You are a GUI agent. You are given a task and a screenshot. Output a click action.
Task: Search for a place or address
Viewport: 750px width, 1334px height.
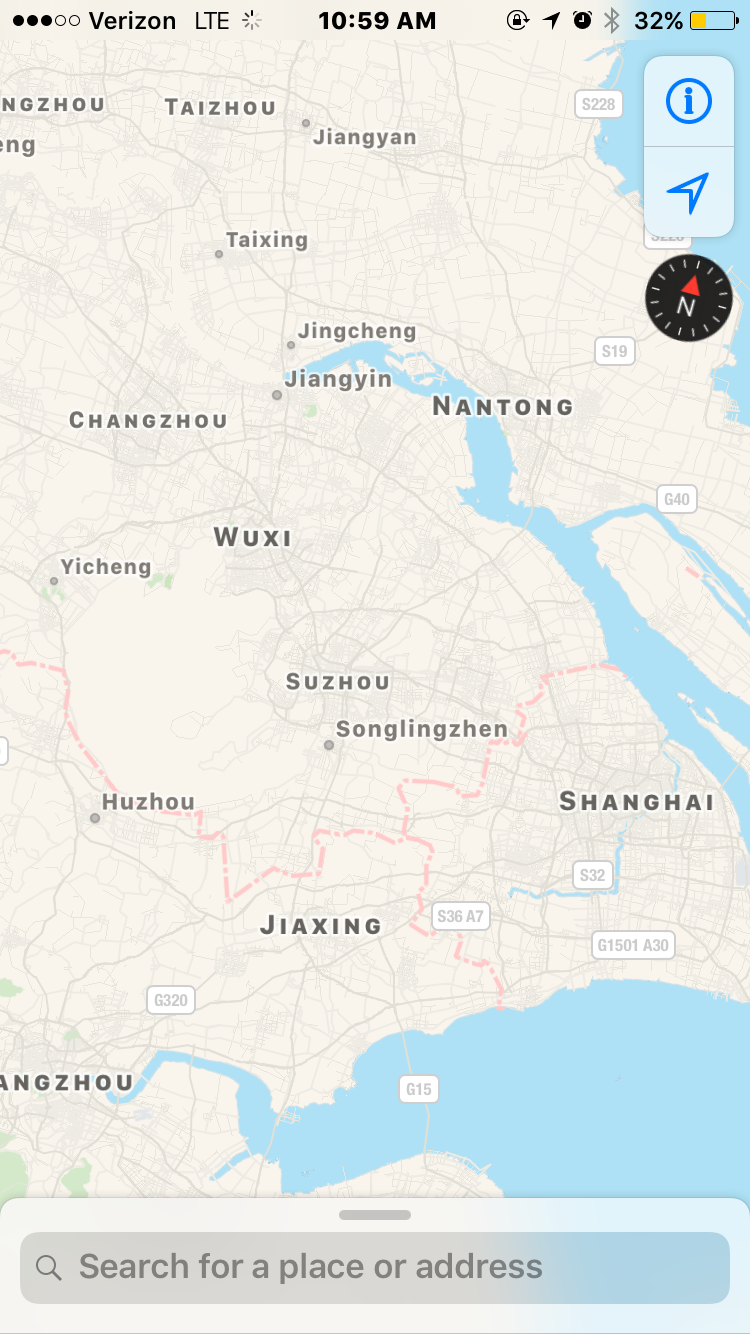[375, 1267]
